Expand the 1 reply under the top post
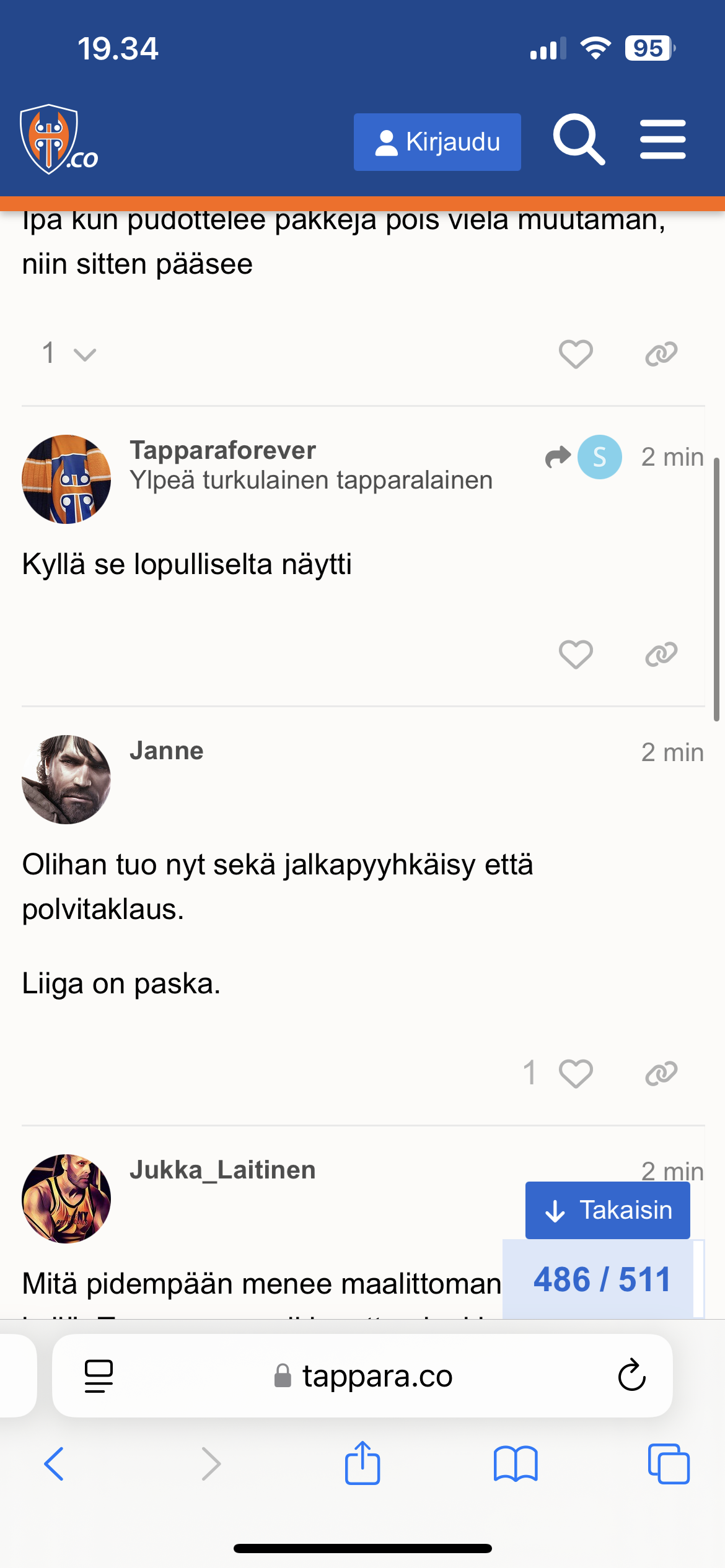 [x=68, y=354]
